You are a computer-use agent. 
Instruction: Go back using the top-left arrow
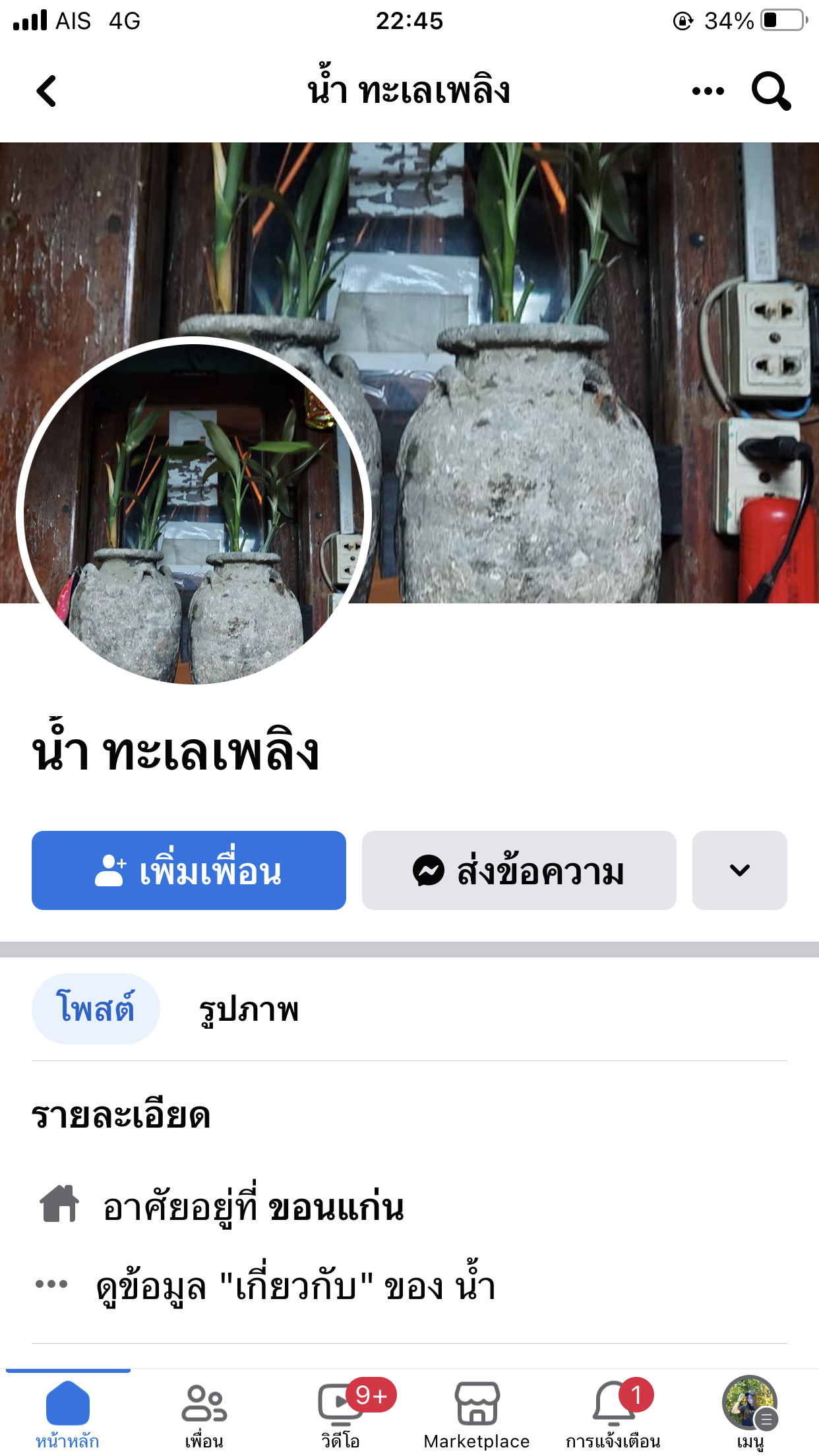coord(46,91)
